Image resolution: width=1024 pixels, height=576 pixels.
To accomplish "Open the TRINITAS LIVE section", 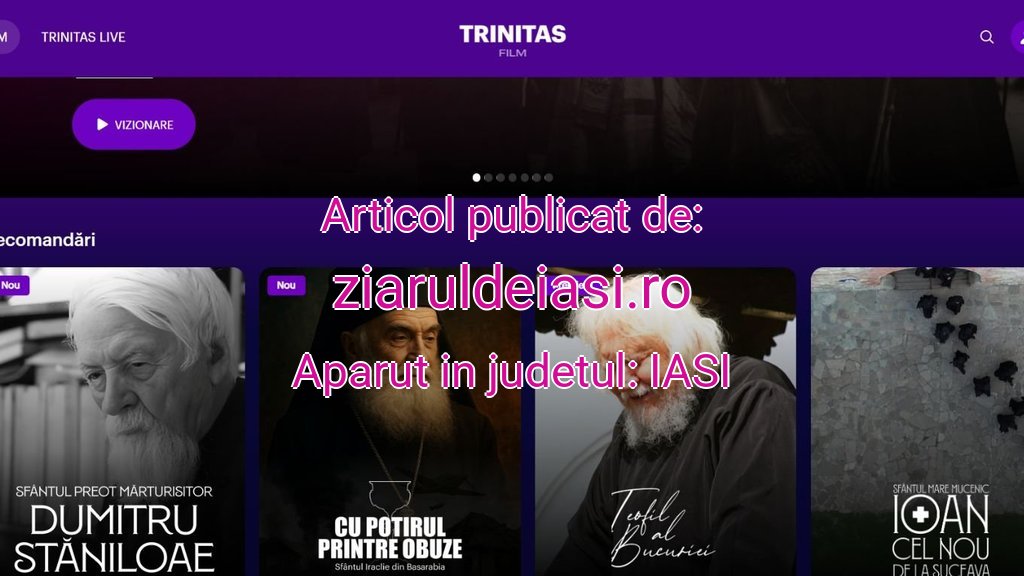I will [83, 37].
